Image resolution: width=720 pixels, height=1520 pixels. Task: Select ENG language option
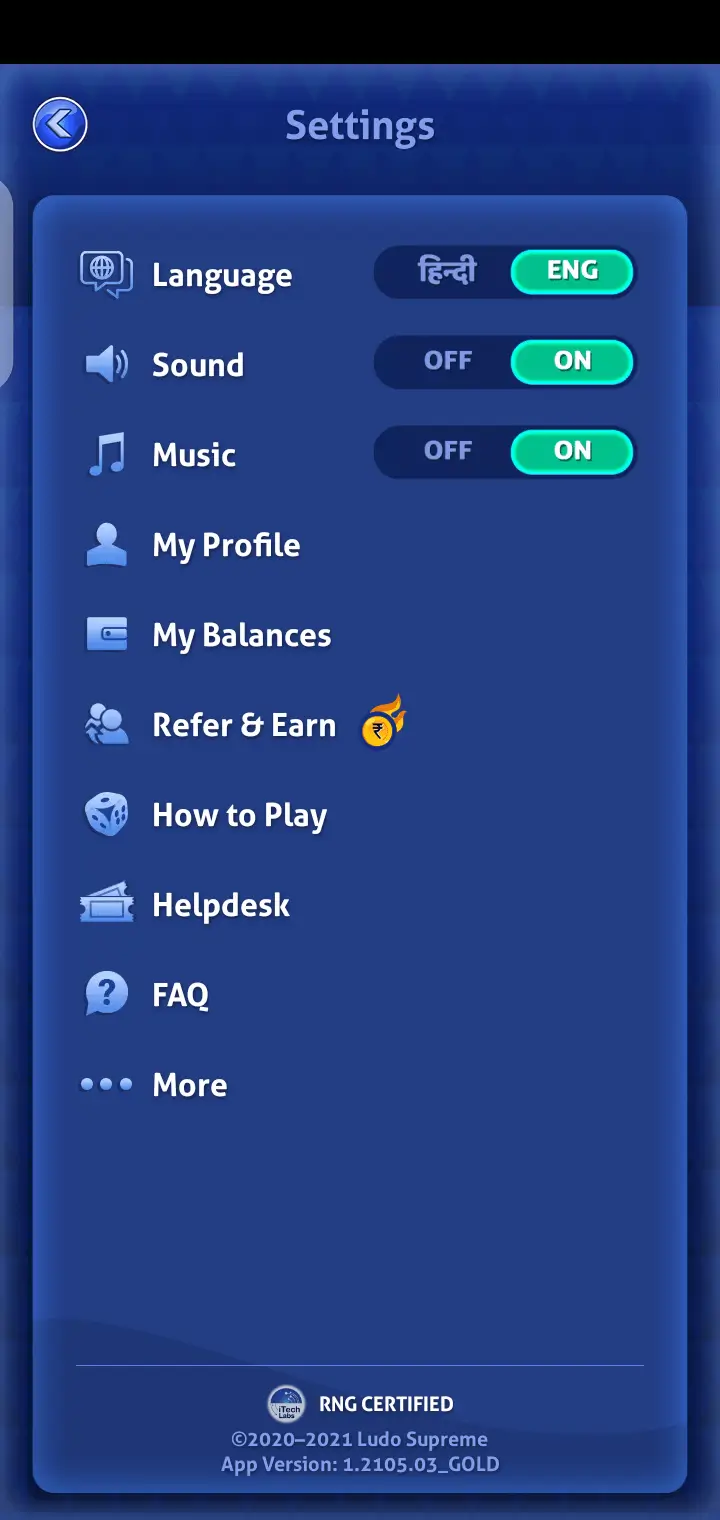tap(572, 272)
